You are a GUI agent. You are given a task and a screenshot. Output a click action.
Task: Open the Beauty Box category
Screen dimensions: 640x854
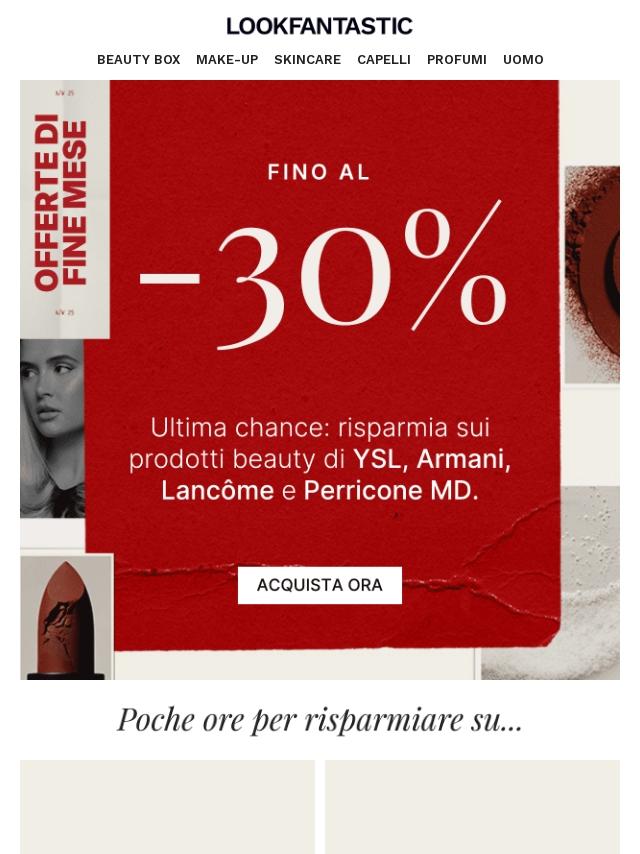click(x=138, y=60)
